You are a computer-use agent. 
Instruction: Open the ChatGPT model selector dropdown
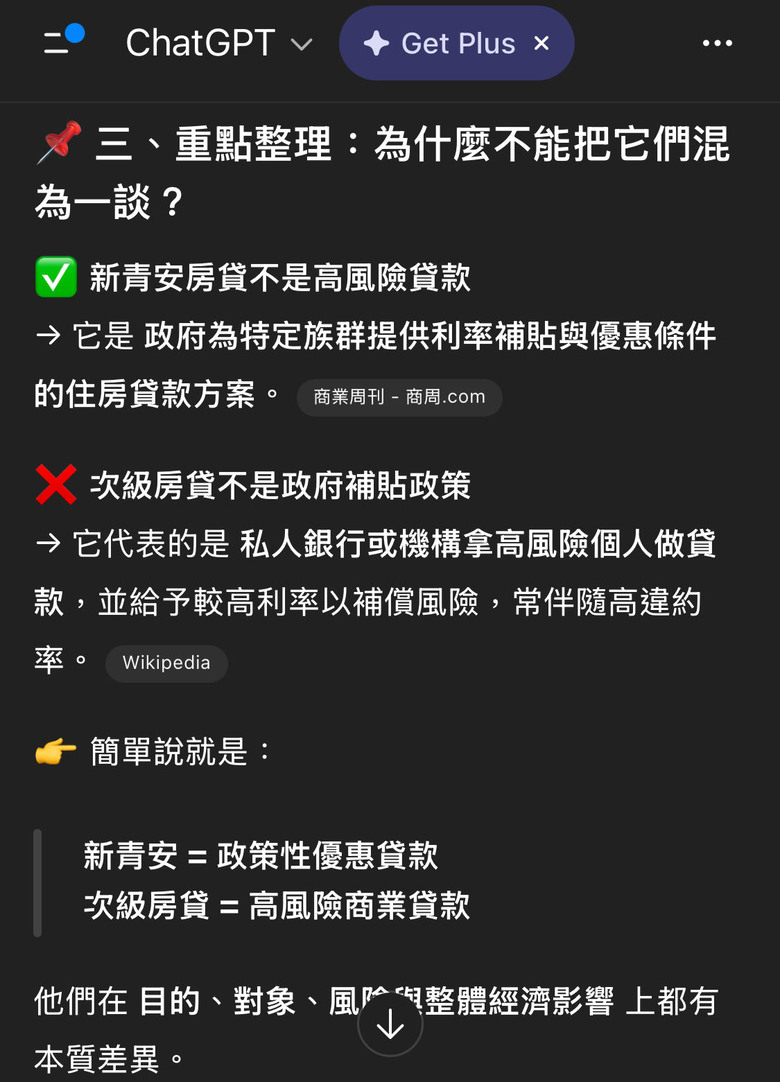(219, 43)
